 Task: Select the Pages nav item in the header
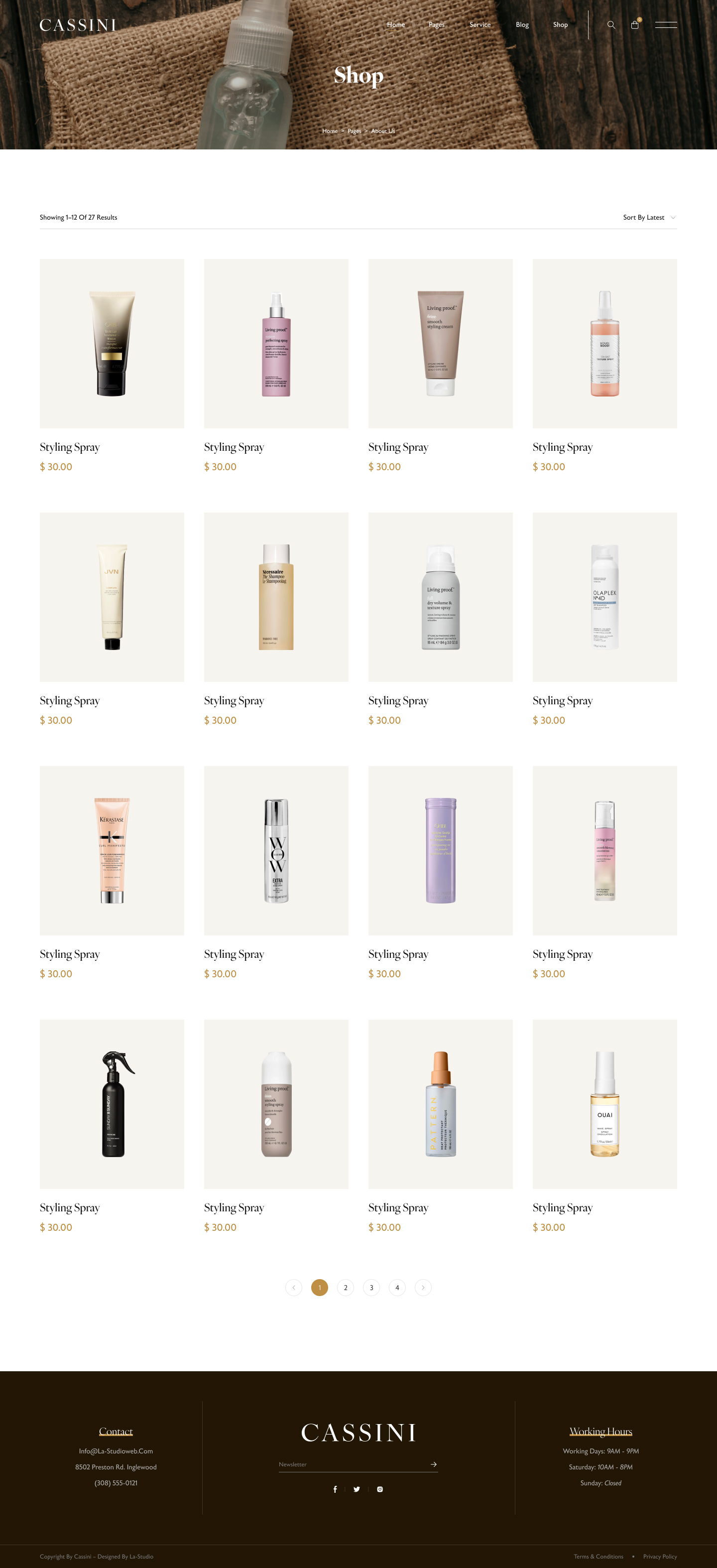coord(436,25)
